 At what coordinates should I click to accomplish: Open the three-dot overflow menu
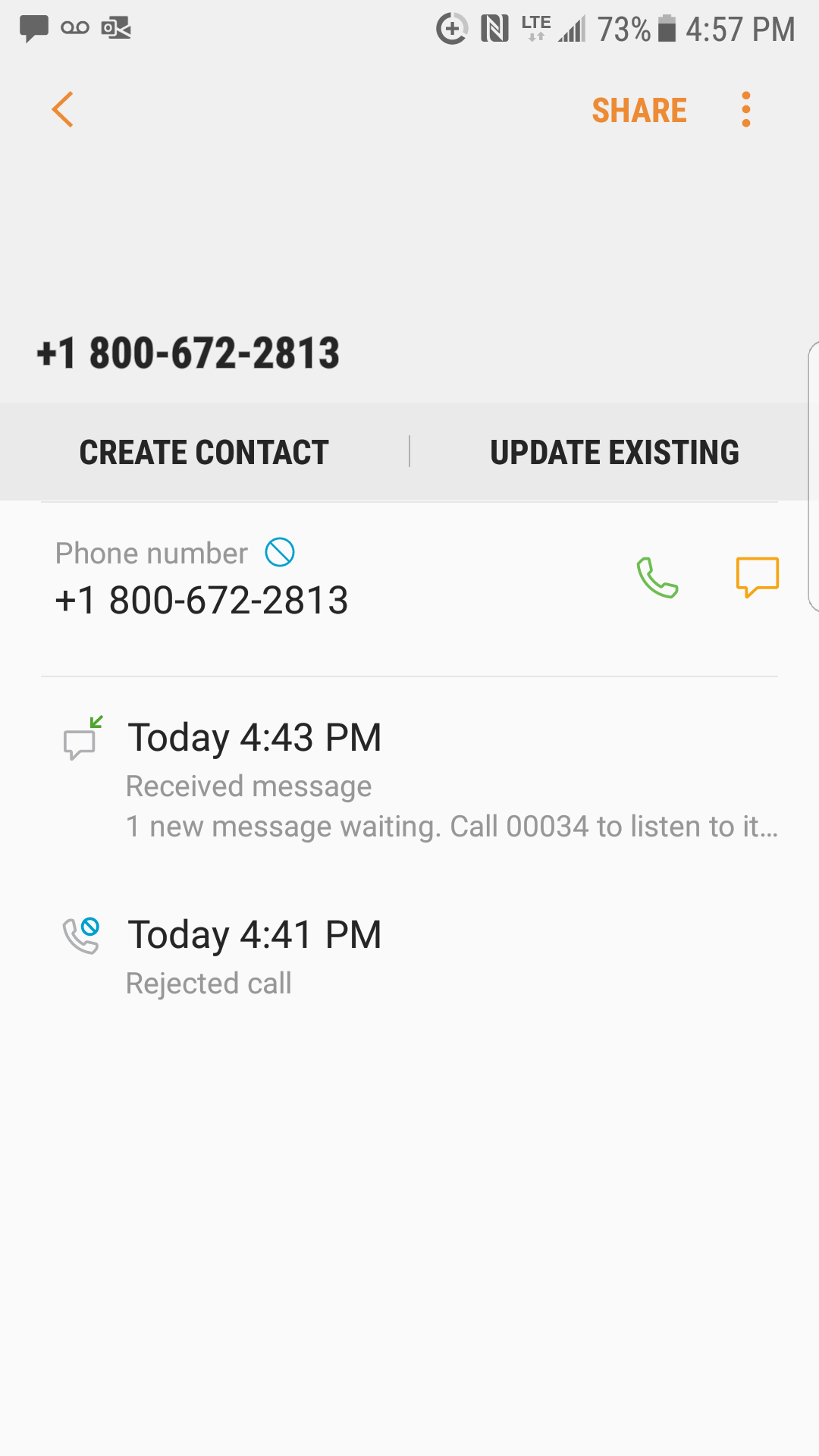point(746,110)
